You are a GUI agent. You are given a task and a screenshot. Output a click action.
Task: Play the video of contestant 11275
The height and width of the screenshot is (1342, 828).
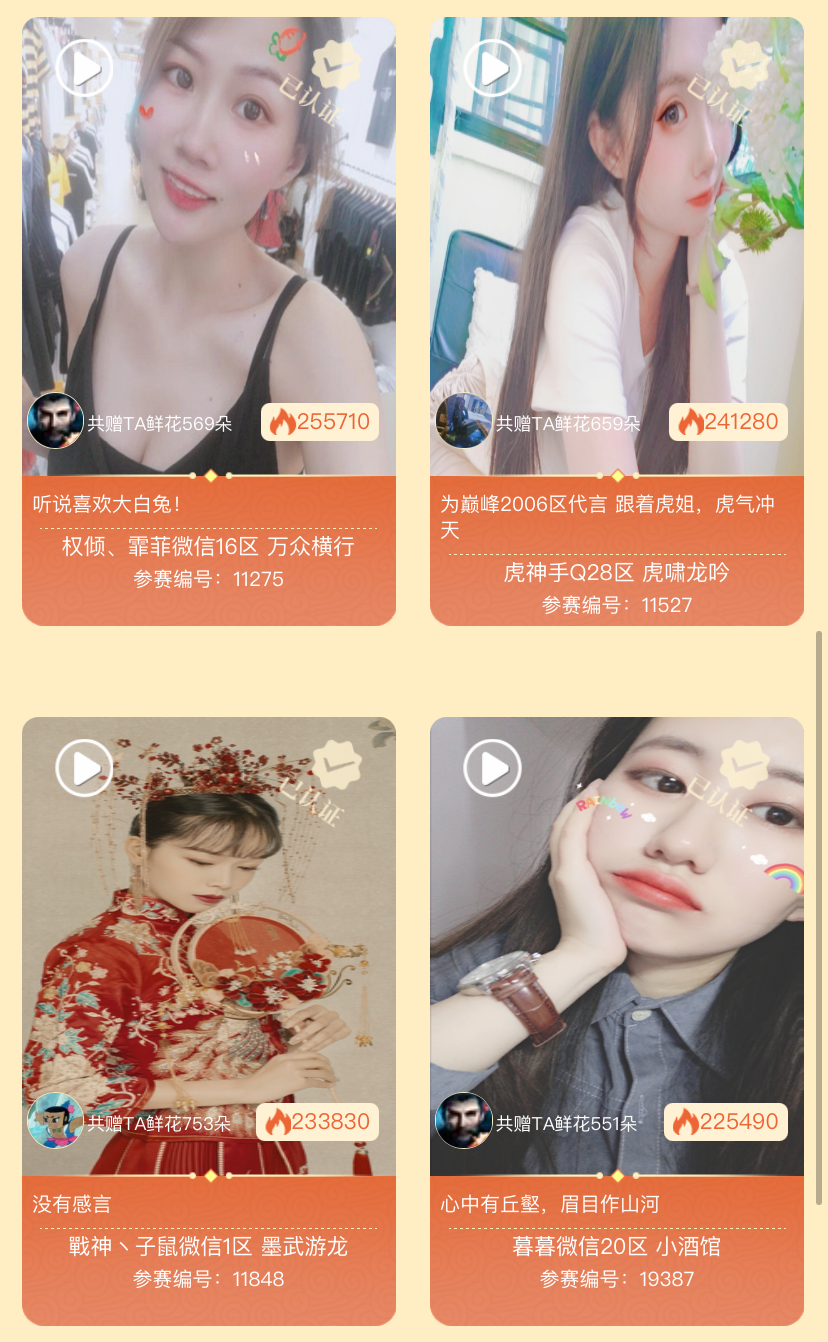[84, 68]
